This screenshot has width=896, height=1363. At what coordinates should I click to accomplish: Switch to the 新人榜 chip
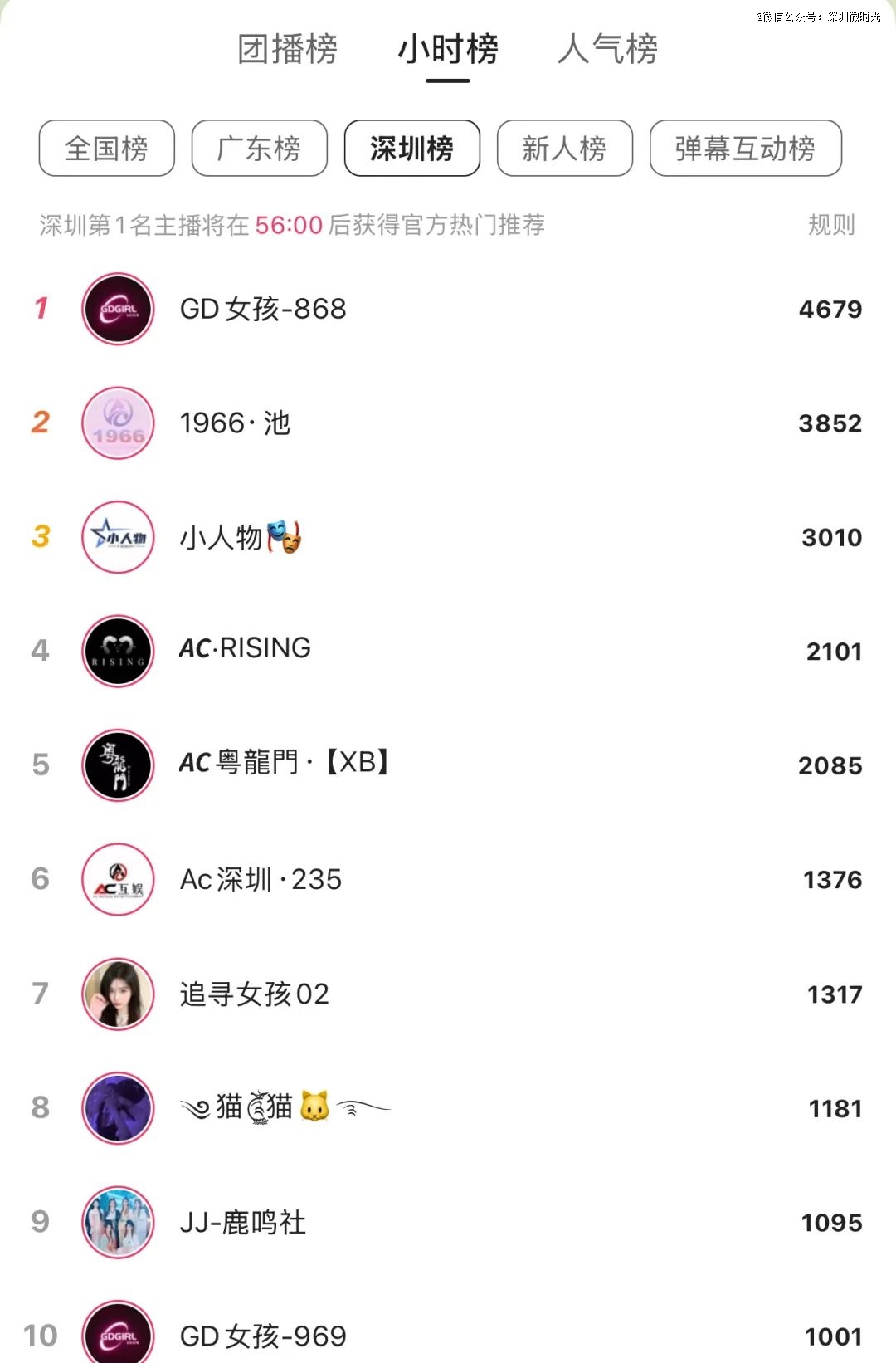(564, 149)
